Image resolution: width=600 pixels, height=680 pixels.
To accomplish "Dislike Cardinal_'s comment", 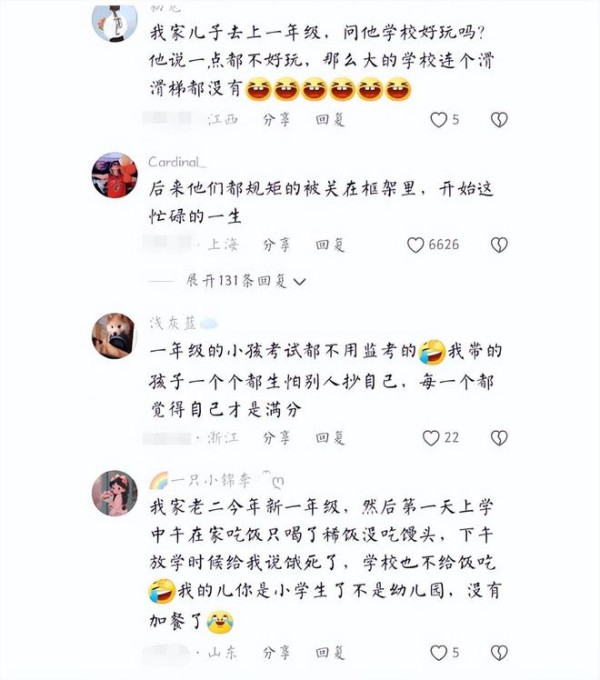I will (499, 245).
